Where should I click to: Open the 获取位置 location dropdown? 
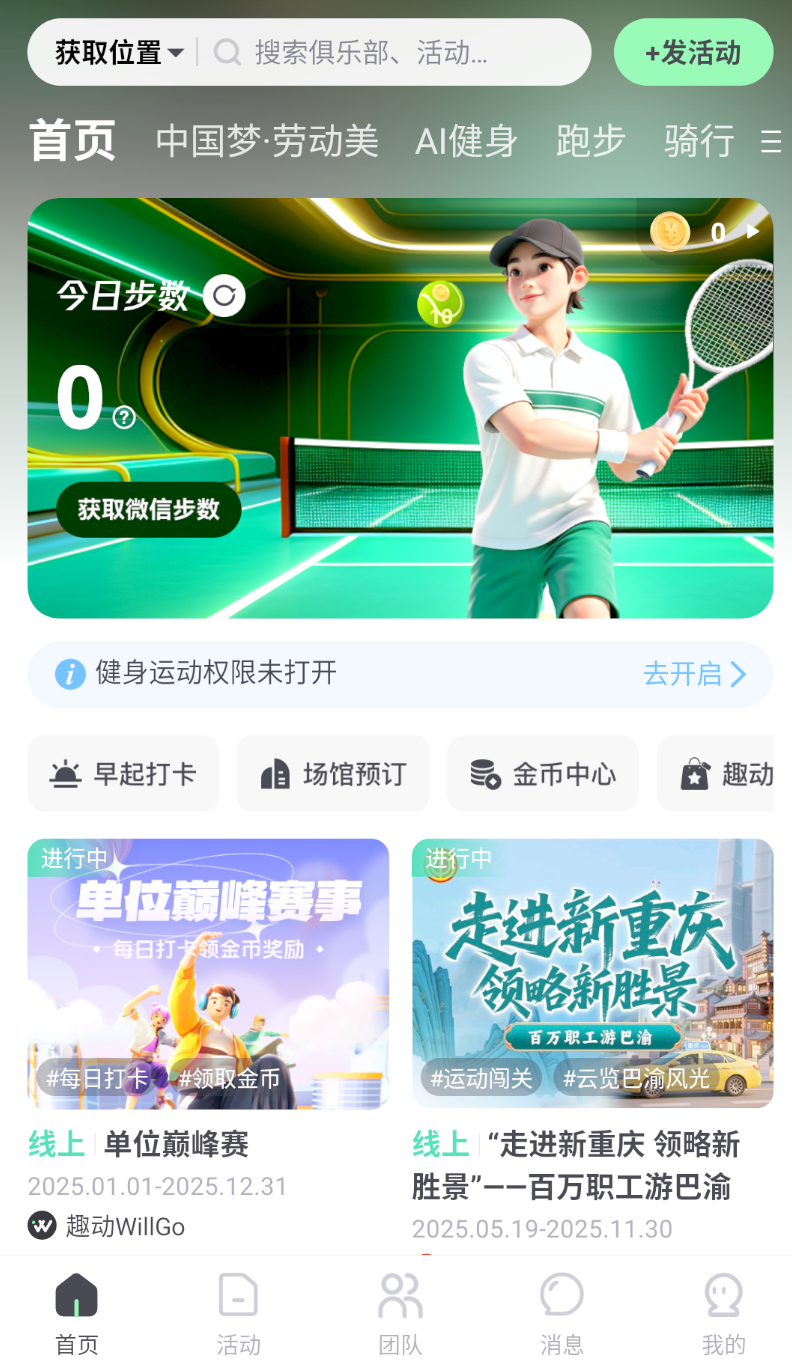tap(119, 52)
